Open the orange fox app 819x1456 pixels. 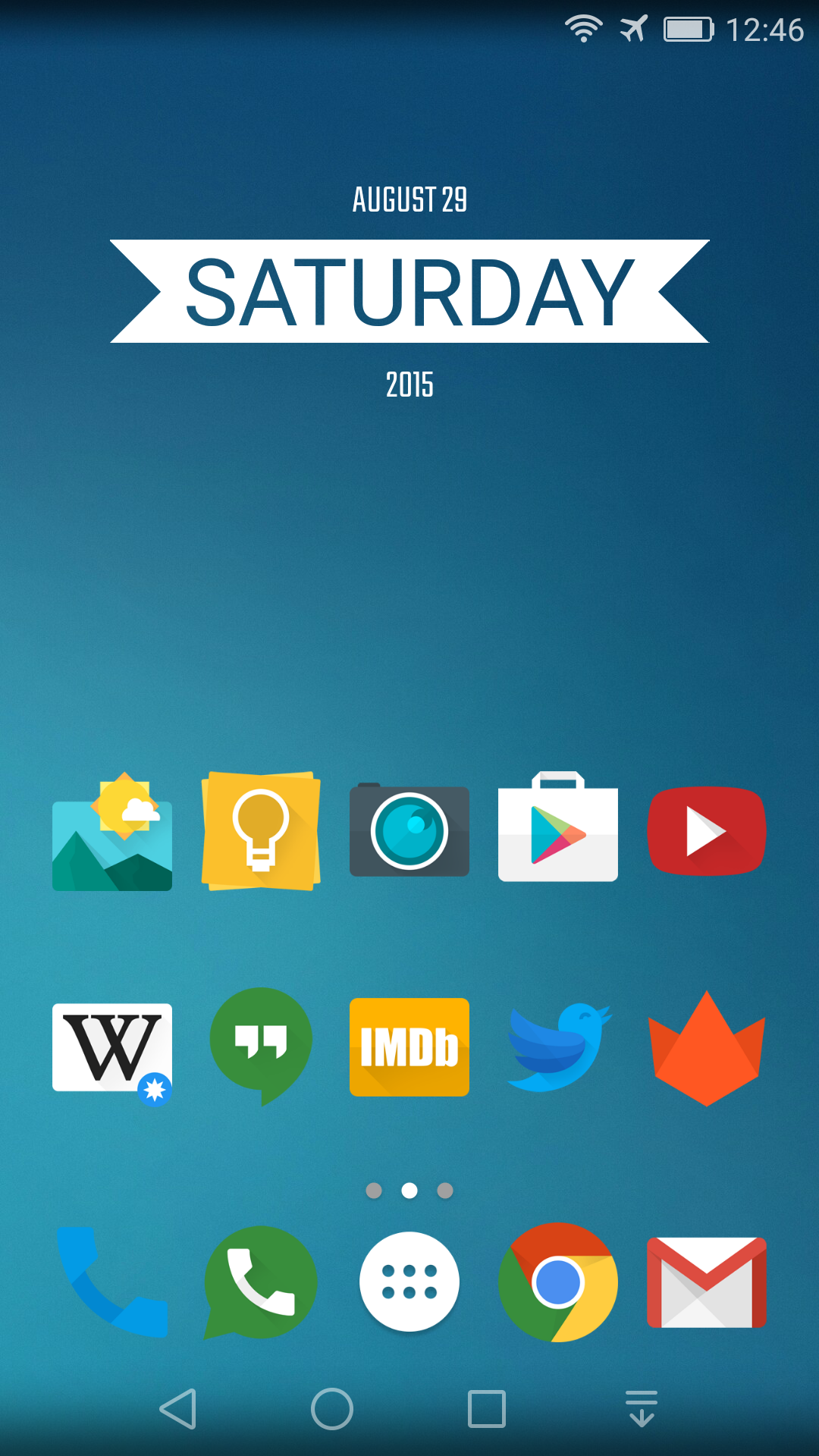(707, 1049)
